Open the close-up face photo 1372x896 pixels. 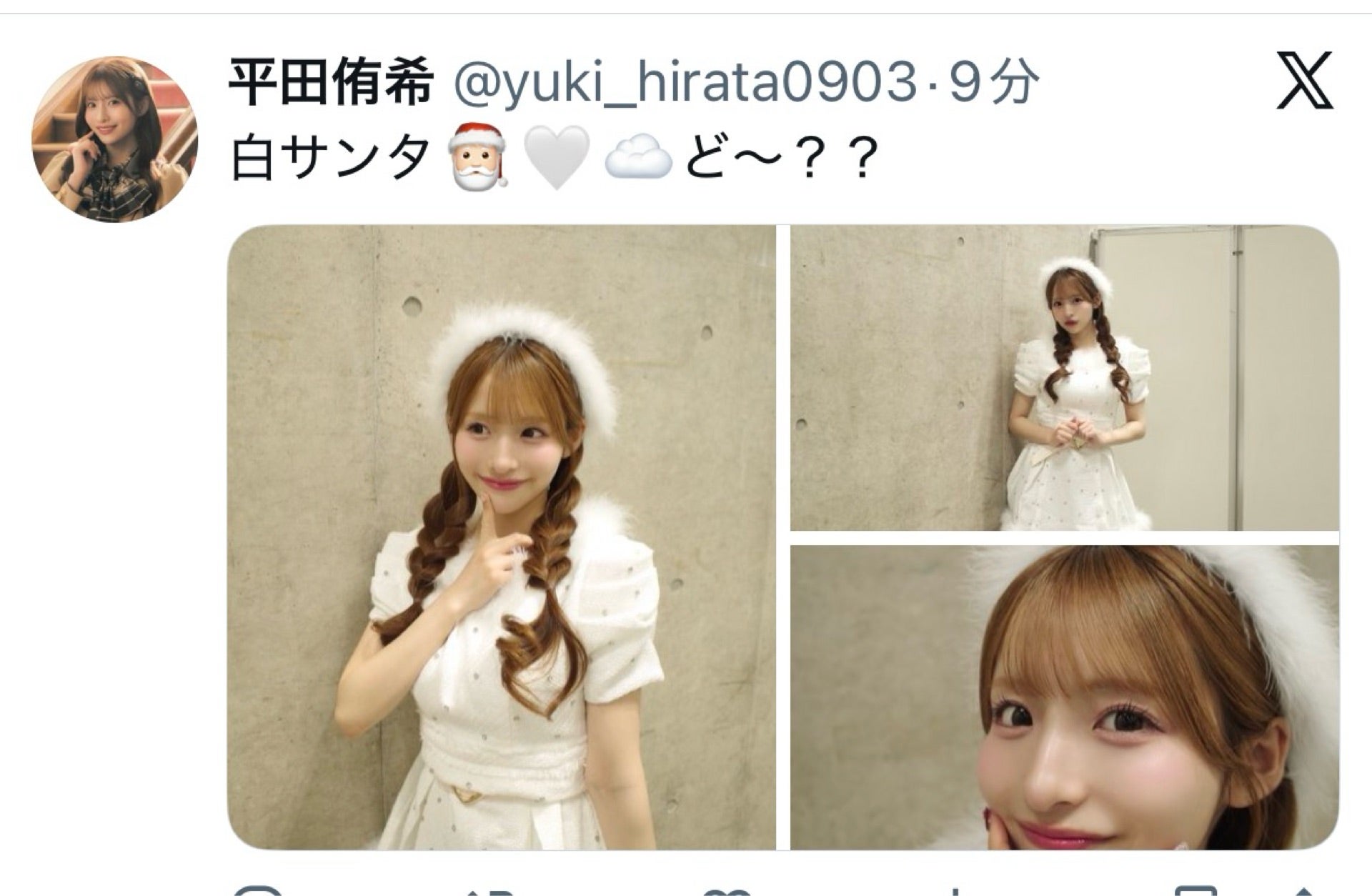[1064, 697]
